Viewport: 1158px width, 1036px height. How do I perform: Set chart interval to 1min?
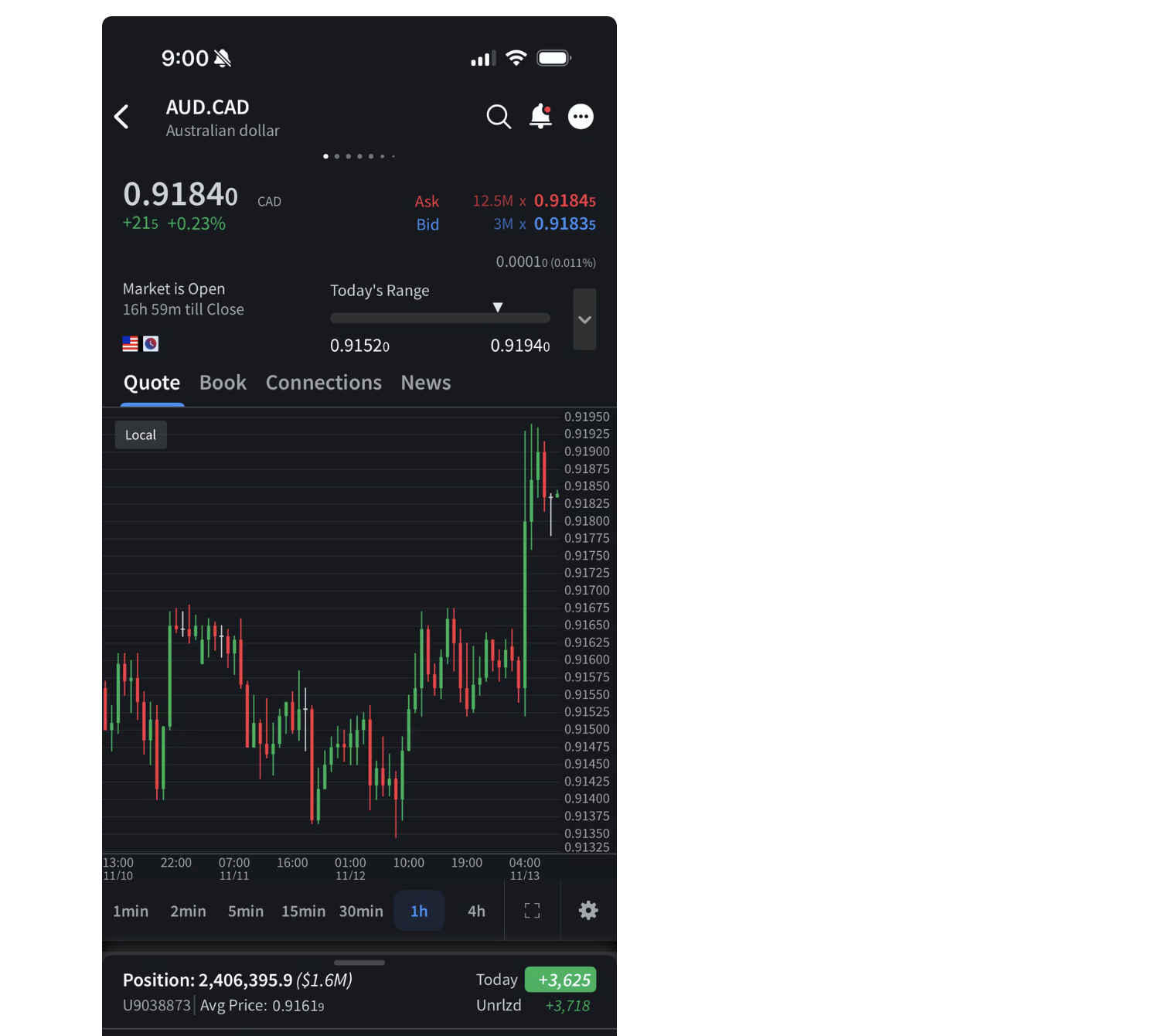[131, 911]
